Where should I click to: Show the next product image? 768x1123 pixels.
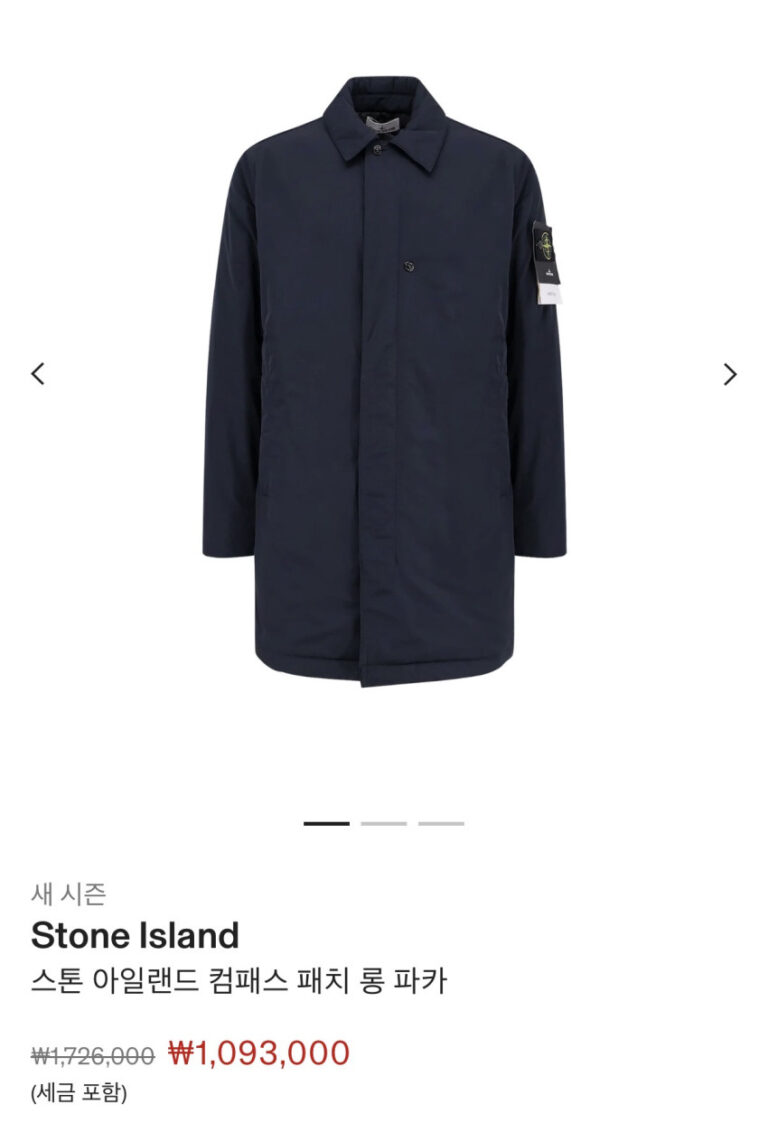point(730,374)
